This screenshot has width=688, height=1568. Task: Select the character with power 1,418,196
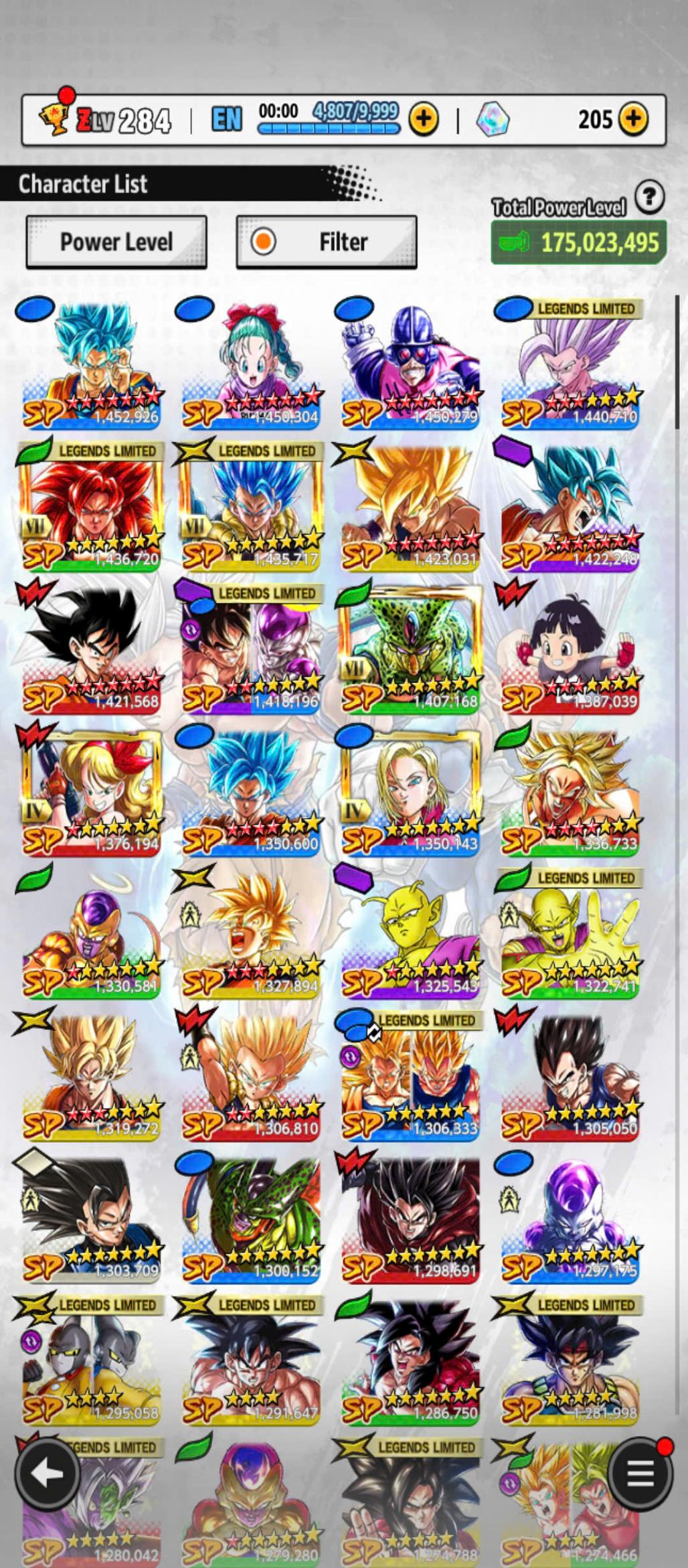(252, 649)
